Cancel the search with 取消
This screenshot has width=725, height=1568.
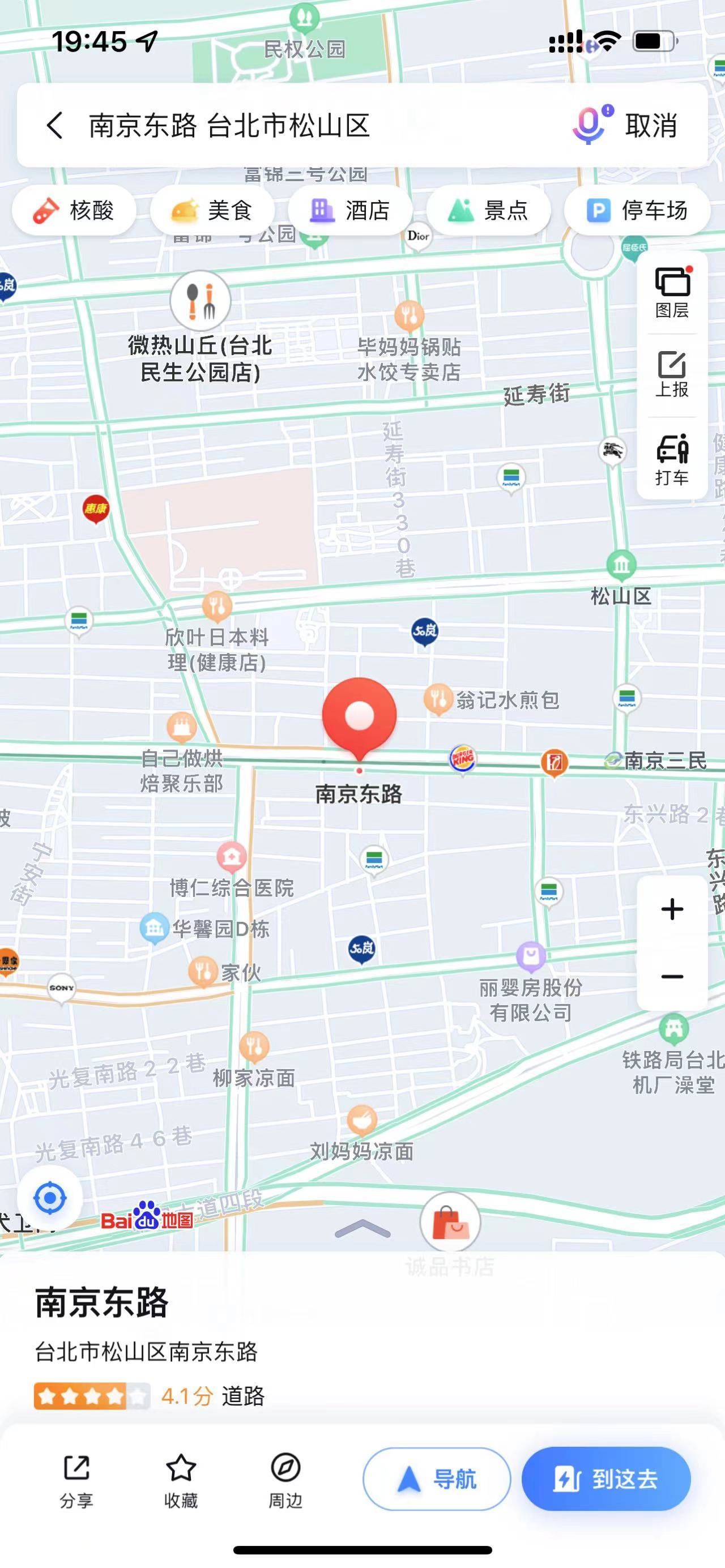(651, 125)
